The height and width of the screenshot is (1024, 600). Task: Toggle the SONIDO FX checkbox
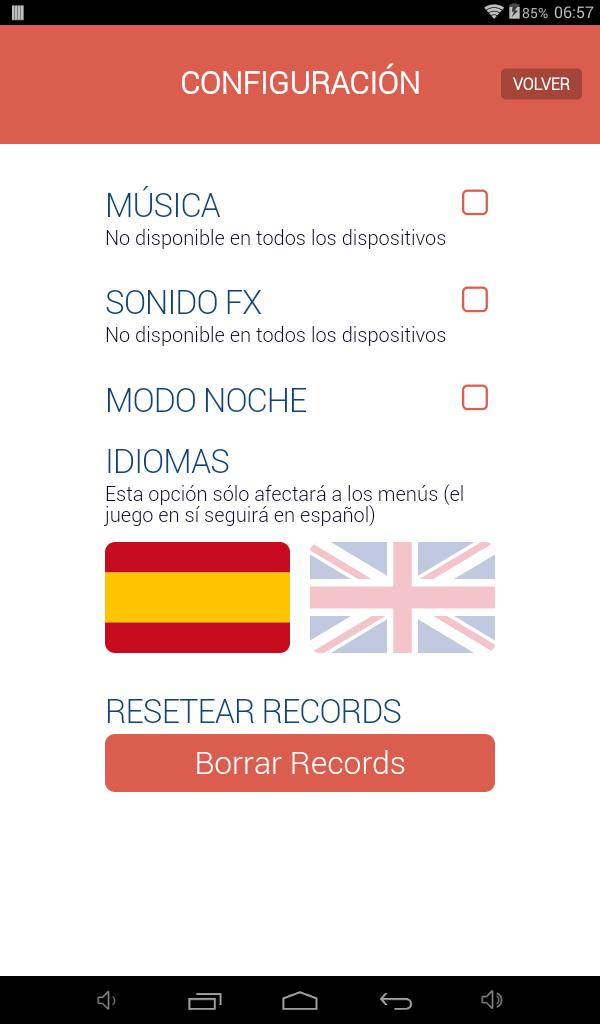(474, 300)
